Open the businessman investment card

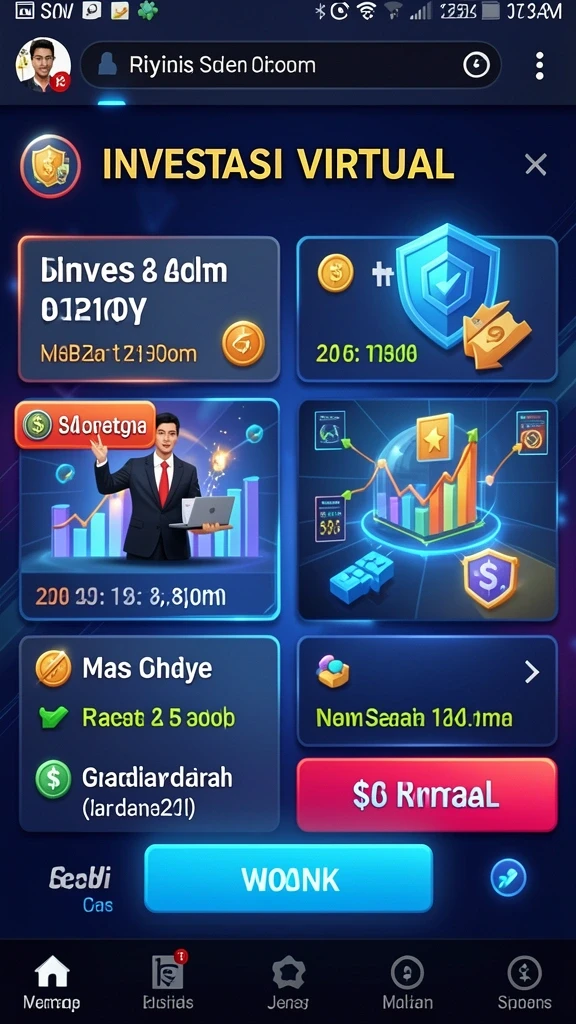pos(150,509)
